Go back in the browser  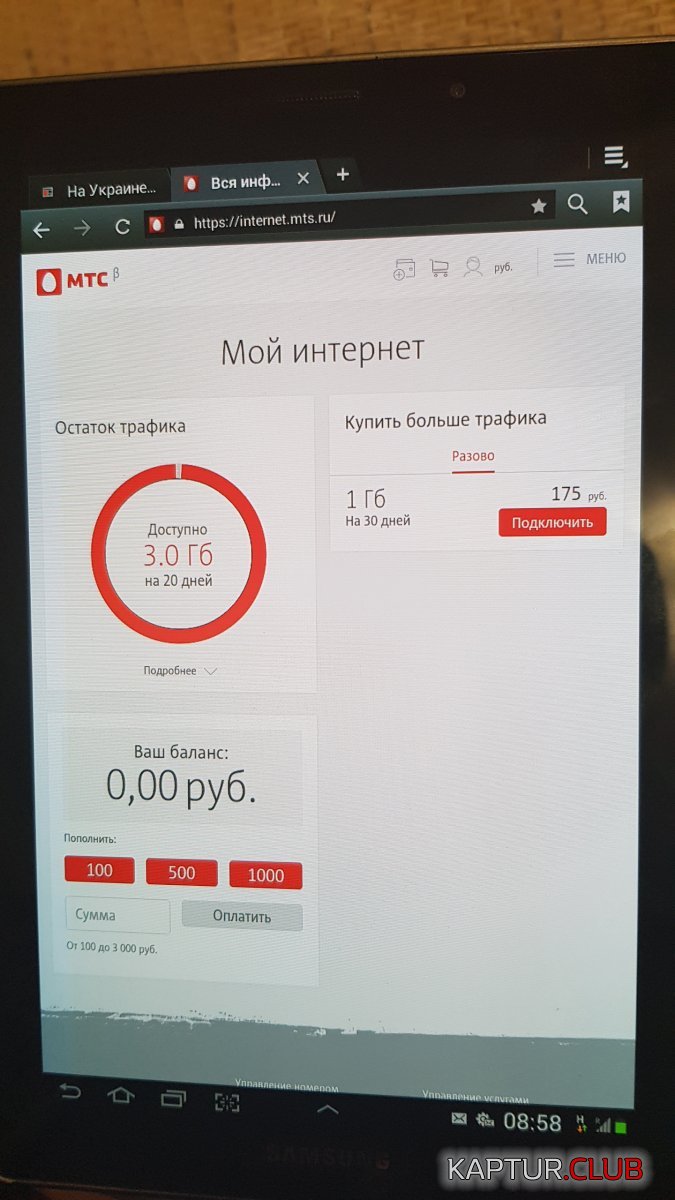pos(41,229)
